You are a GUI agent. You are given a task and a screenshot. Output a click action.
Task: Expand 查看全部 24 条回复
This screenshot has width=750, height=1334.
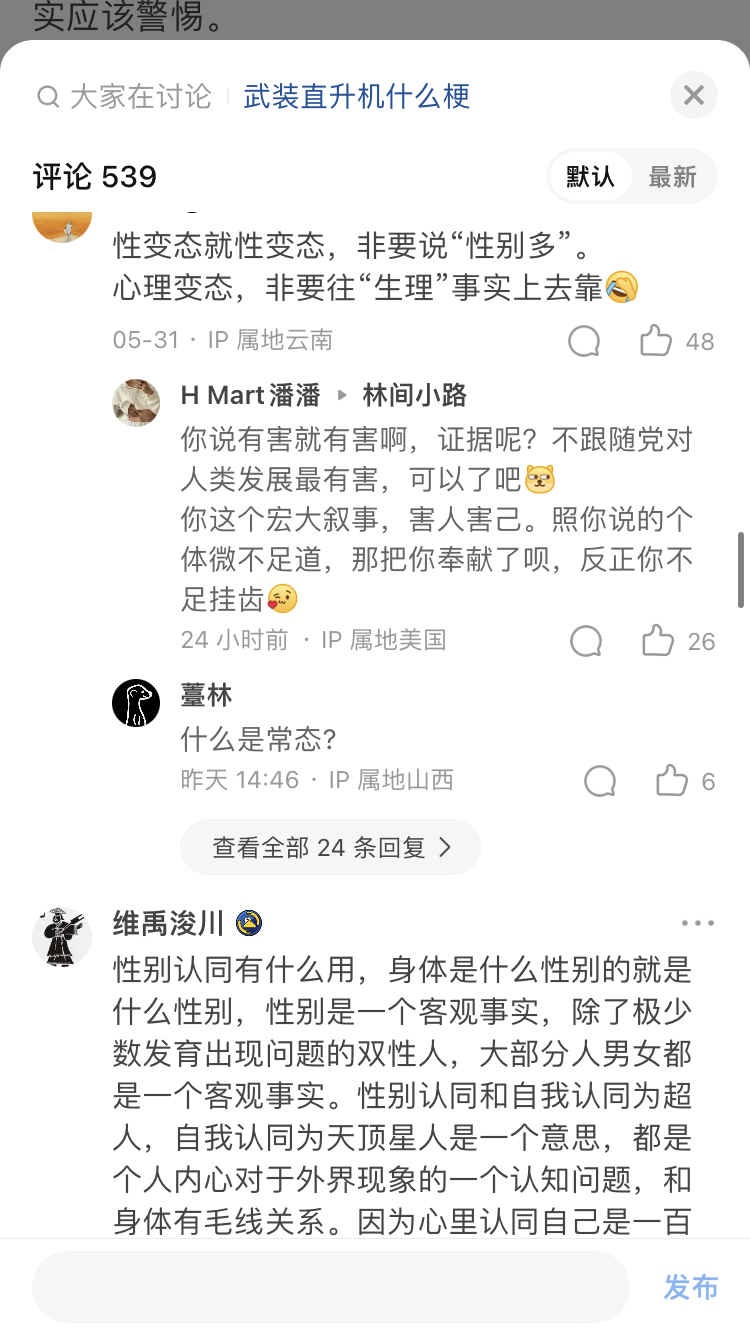(330, 848)
